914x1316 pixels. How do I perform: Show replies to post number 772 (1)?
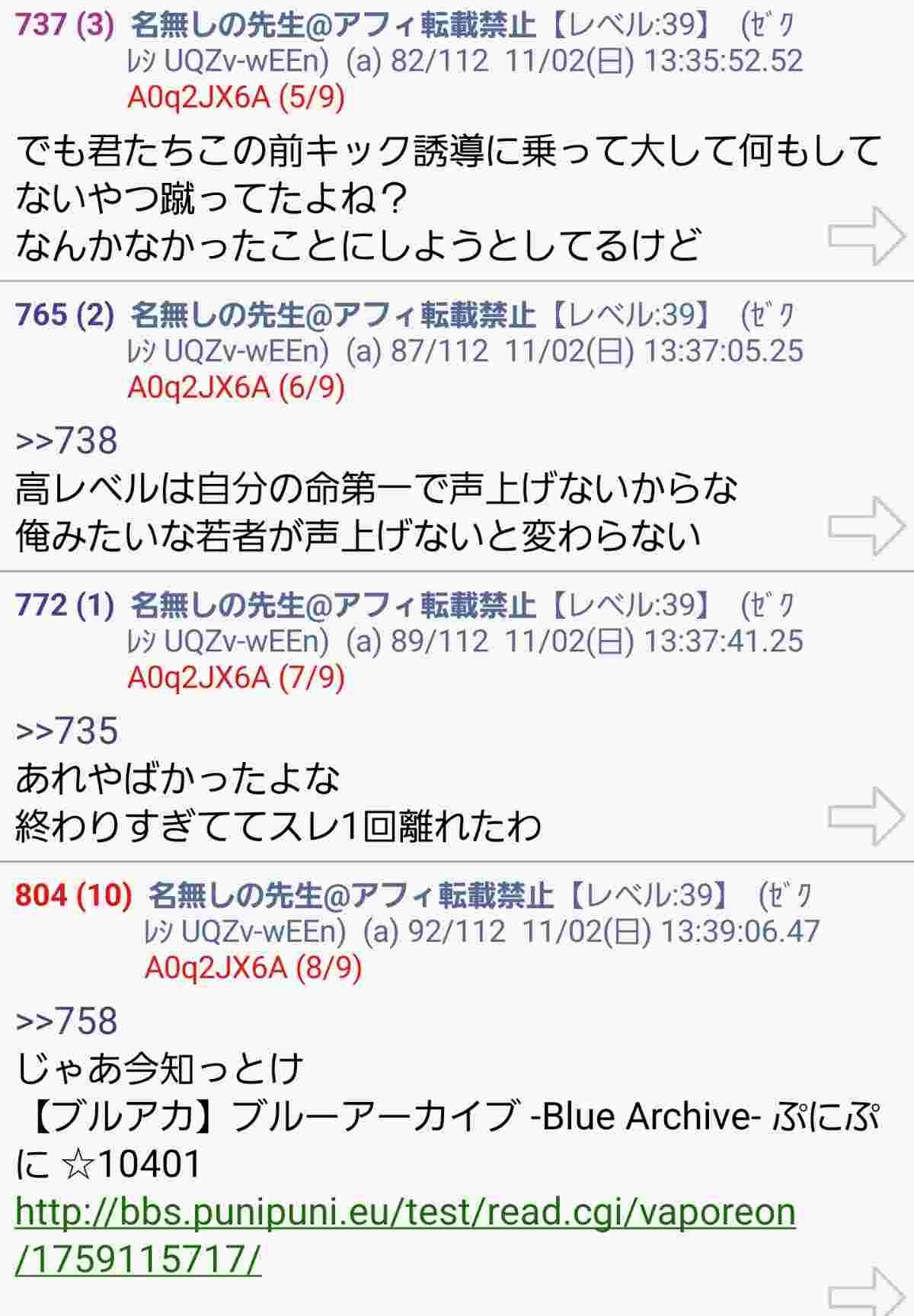coord(65,605)
